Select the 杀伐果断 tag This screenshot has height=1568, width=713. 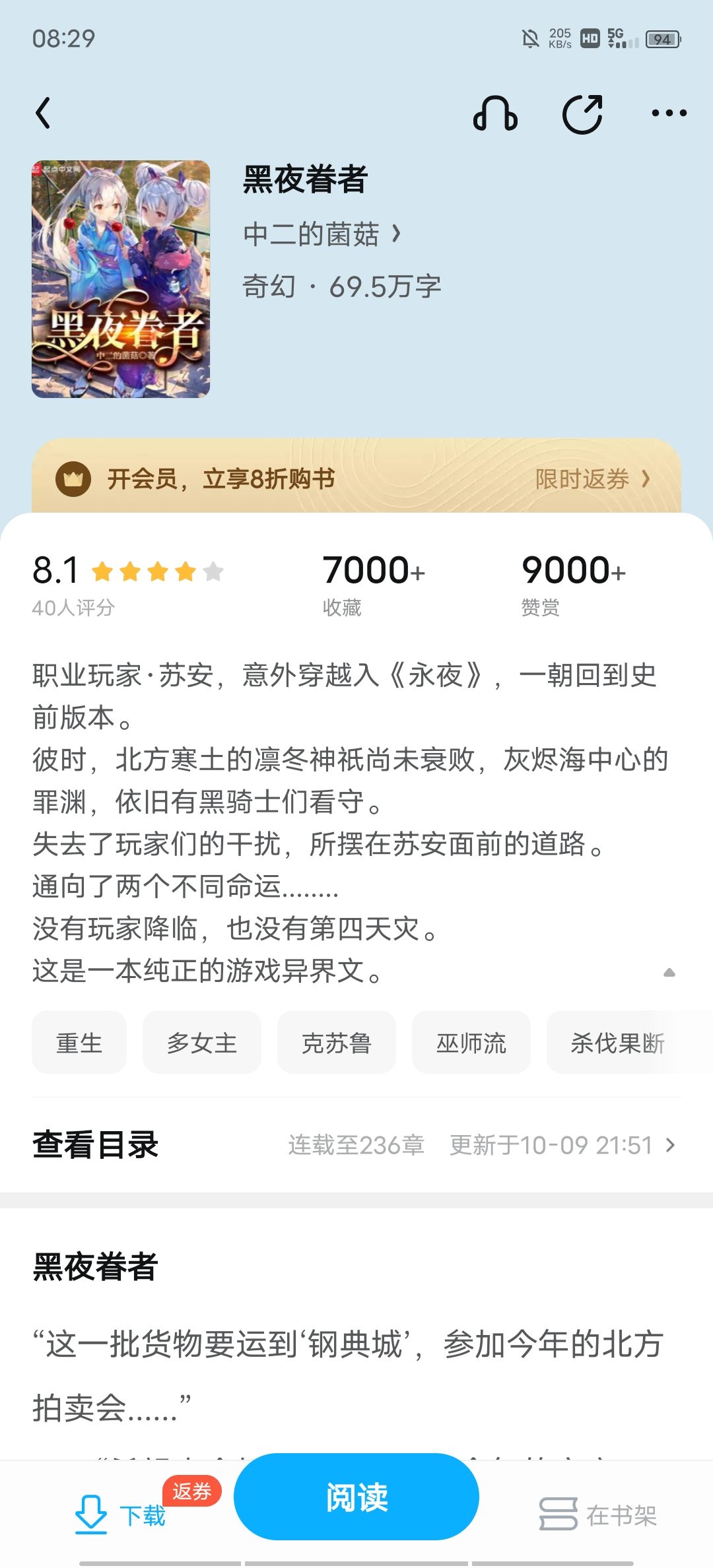(618, 1043)
